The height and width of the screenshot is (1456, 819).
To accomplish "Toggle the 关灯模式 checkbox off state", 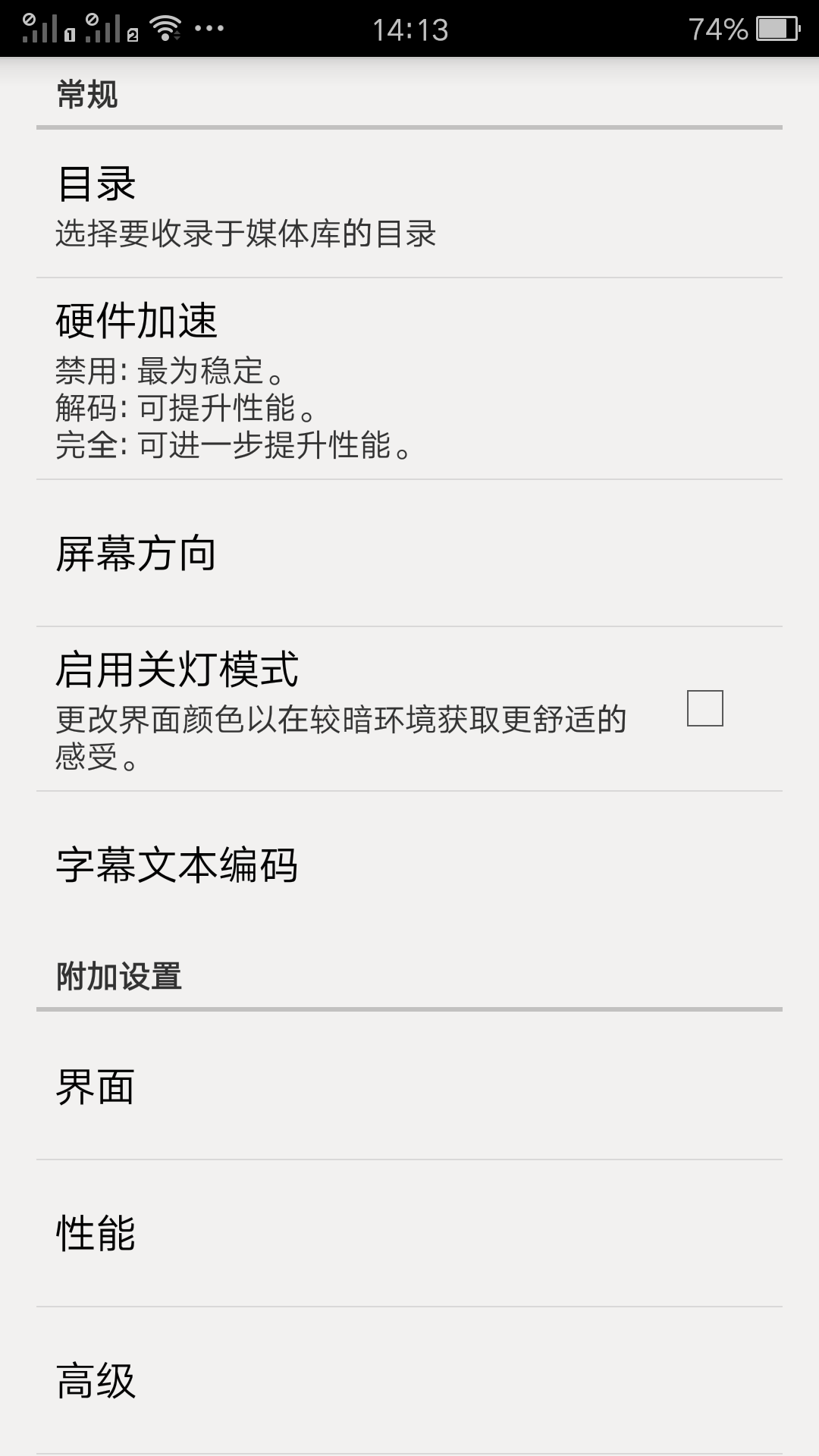I will pos(706,709).
